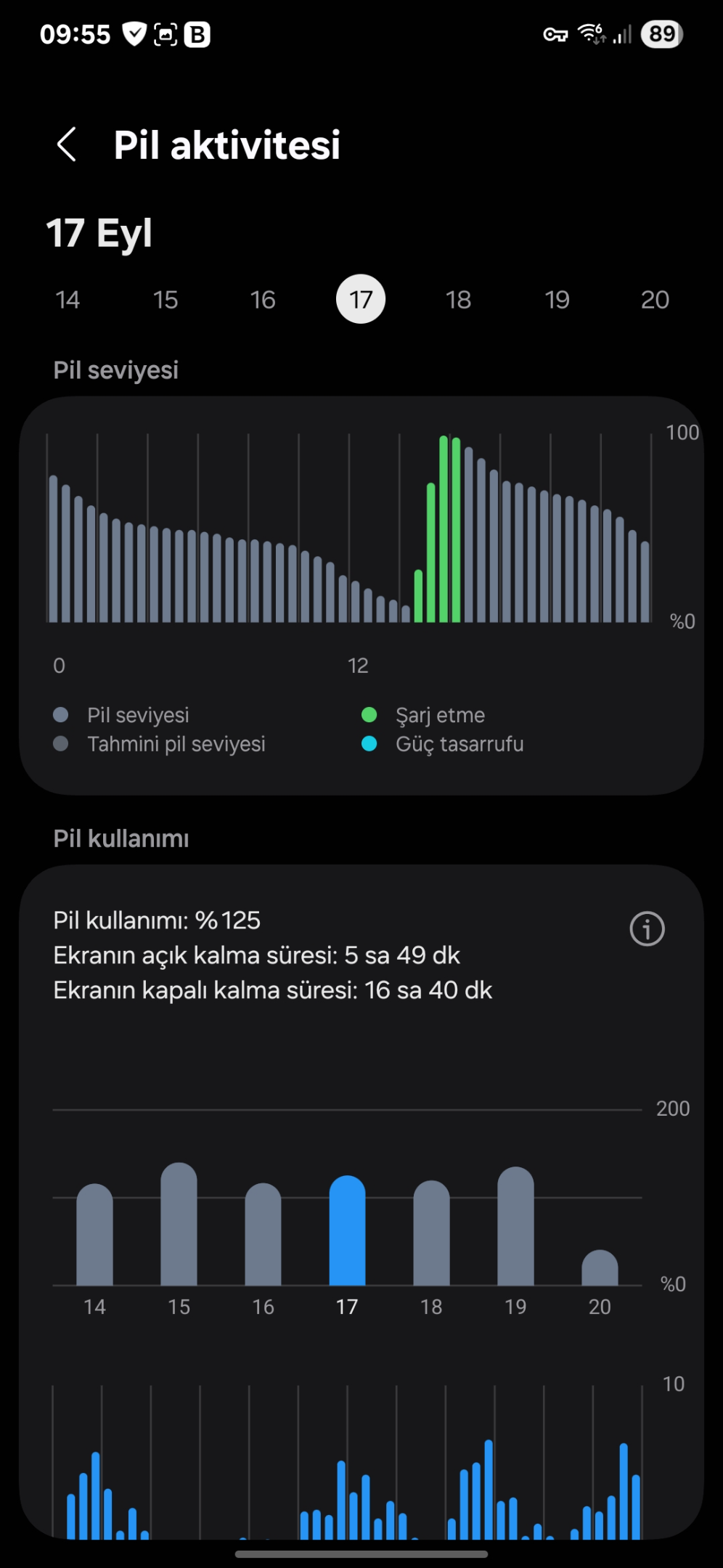Screen dimensions: 723x1568
Task: Select date 16 in the date strip
Action: coord(263,300)
